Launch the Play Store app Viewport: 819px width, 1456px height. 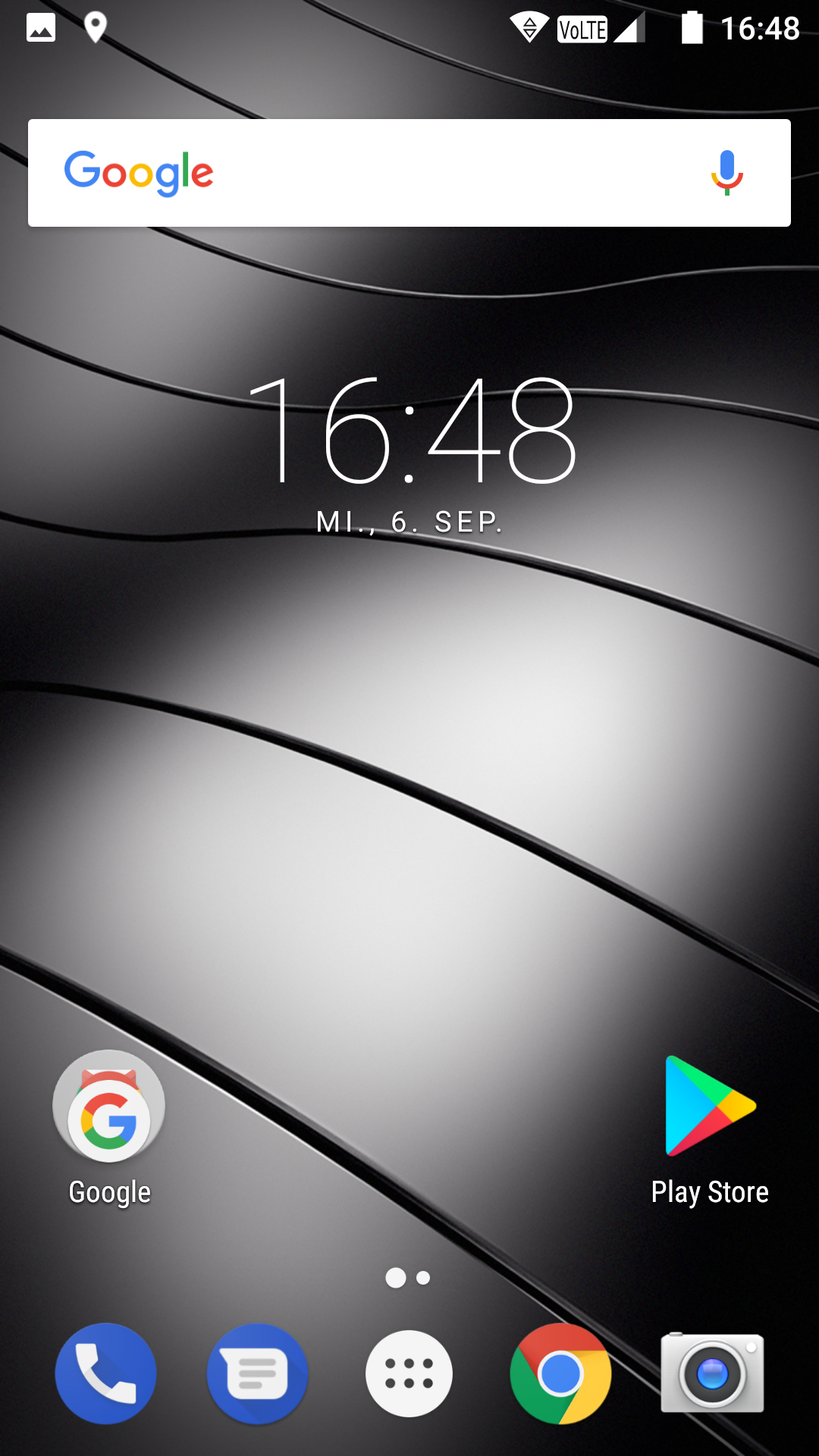pos(710,1107)
